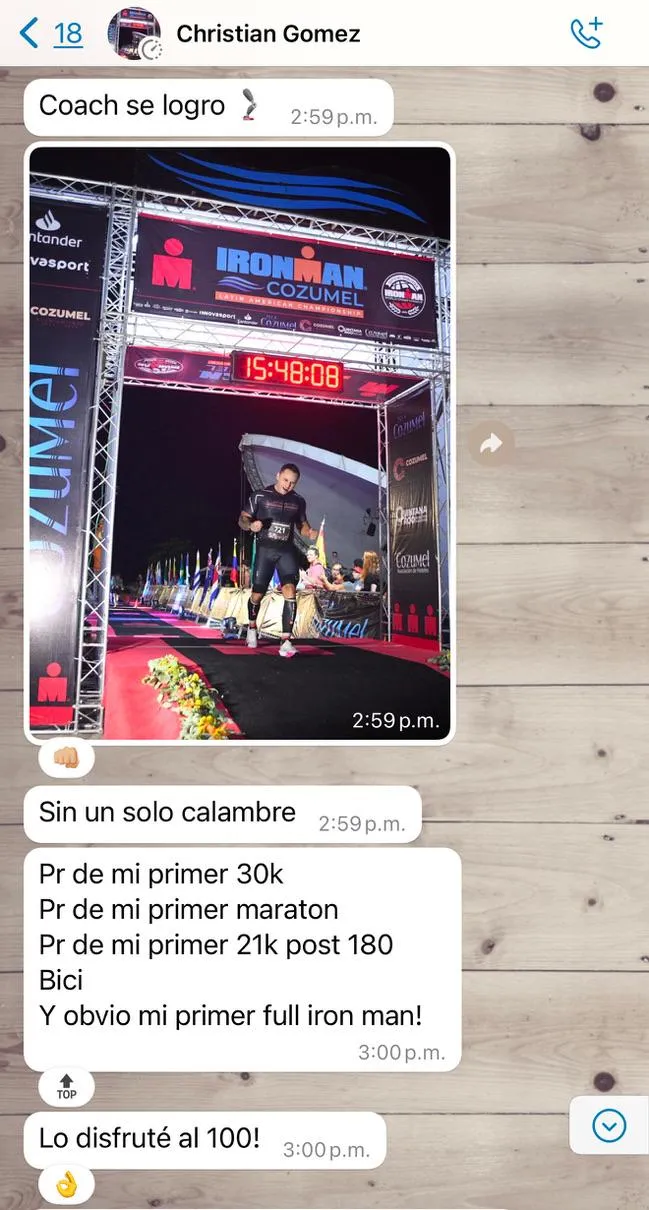Jump to the latest messages with down arrow
The height and width of the screenshot is (1210, 649).
(x=608, y=1126)
